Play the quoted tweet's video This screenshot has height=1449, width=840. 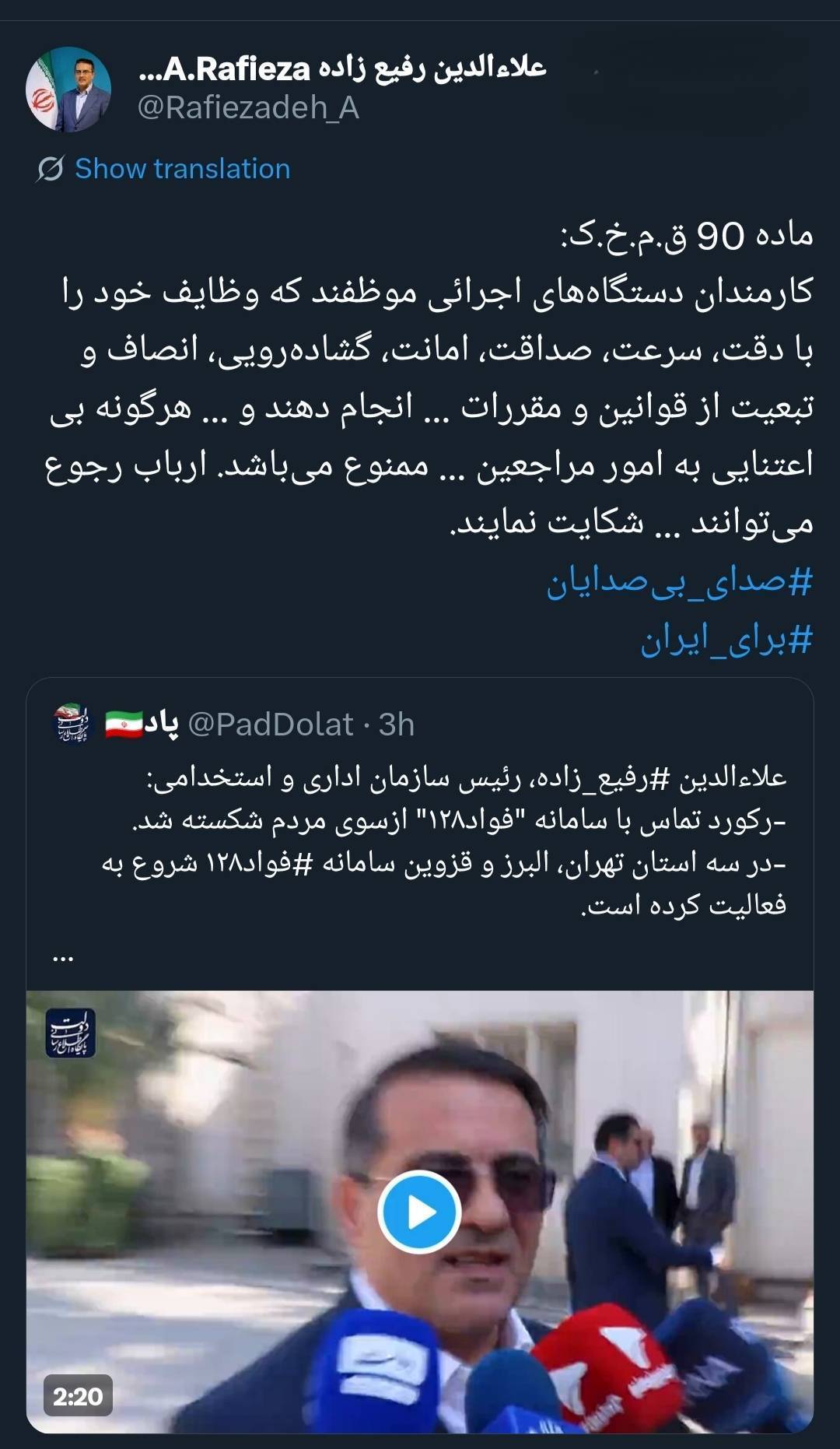[419, 1212]
